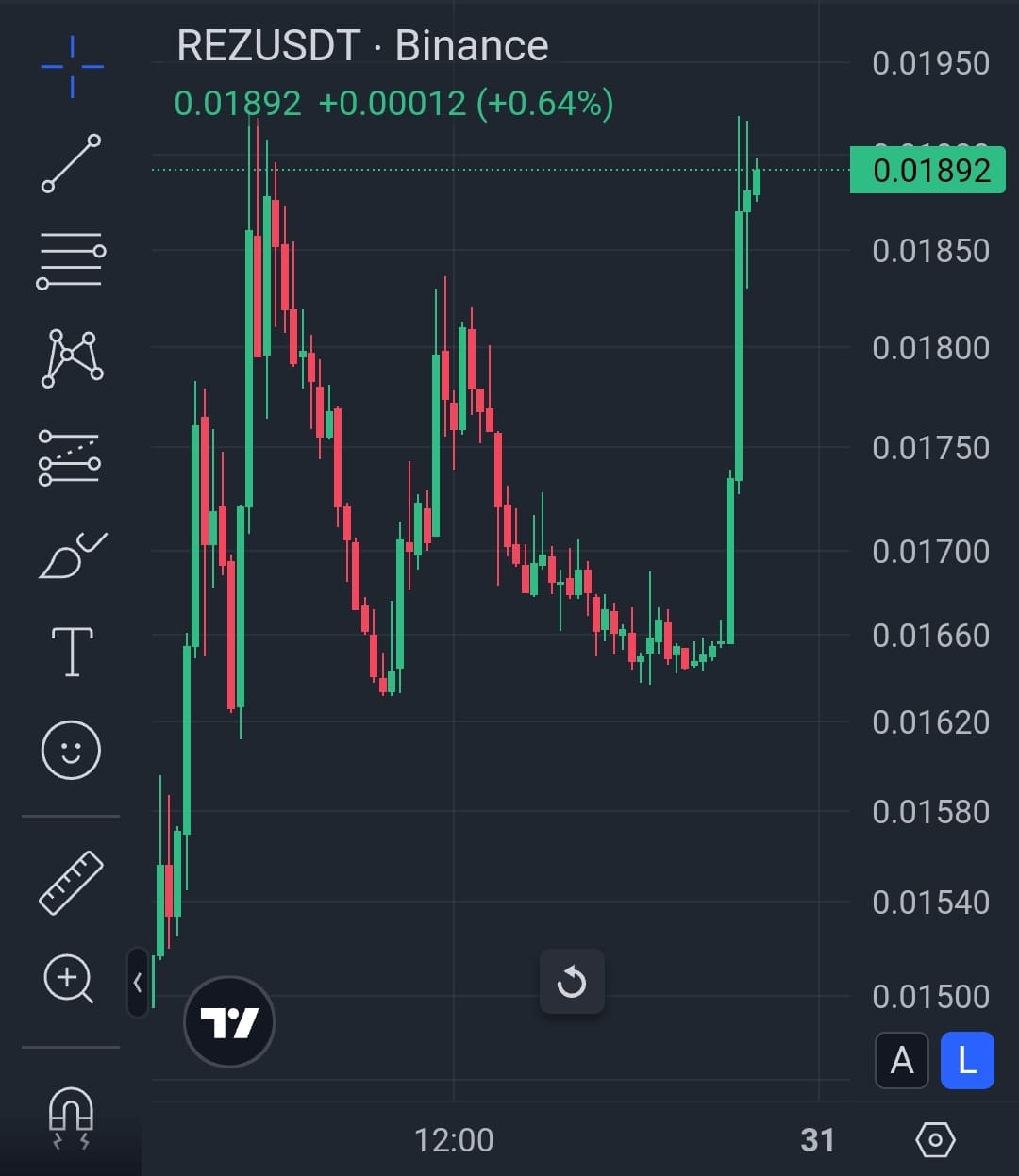1019x1176 pixels.
Task: Collapse the drawing toolbar with the chevron
Action: pos(139,983)
